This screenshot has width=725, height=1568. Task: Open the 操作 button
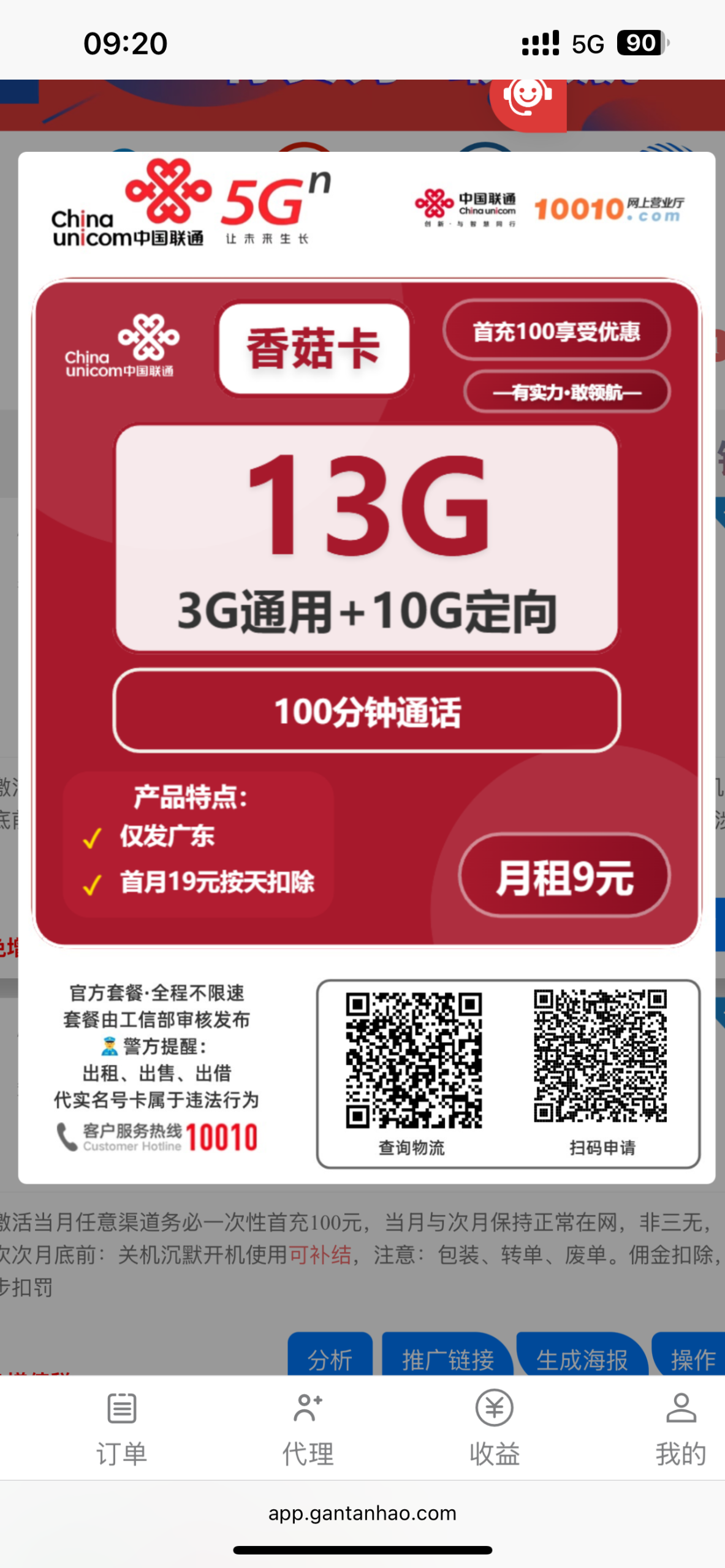[691, 1359]
